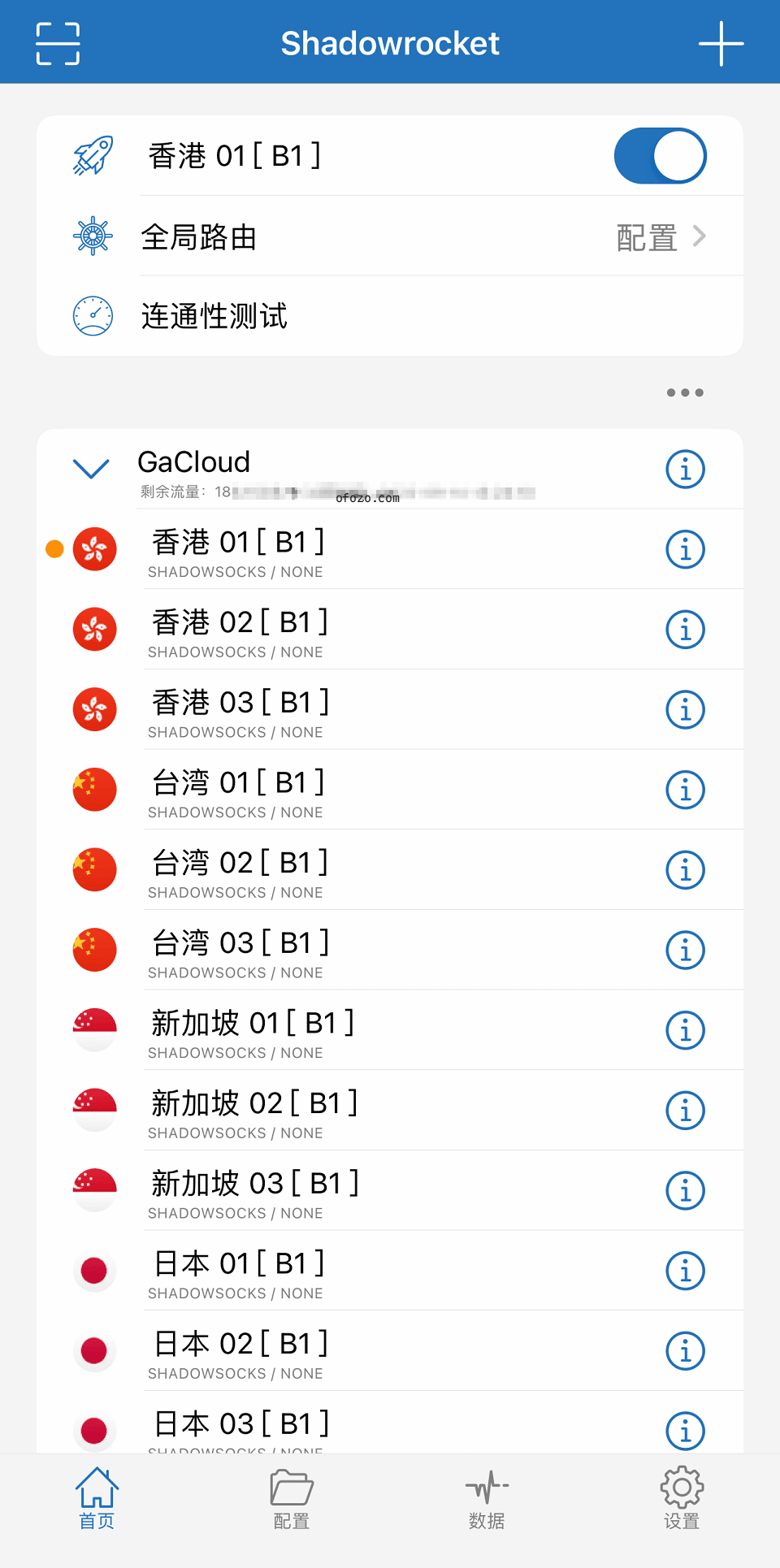780x1568 pixels.
Task: Open the three-dot more options menu
Action: coord(685,392)
